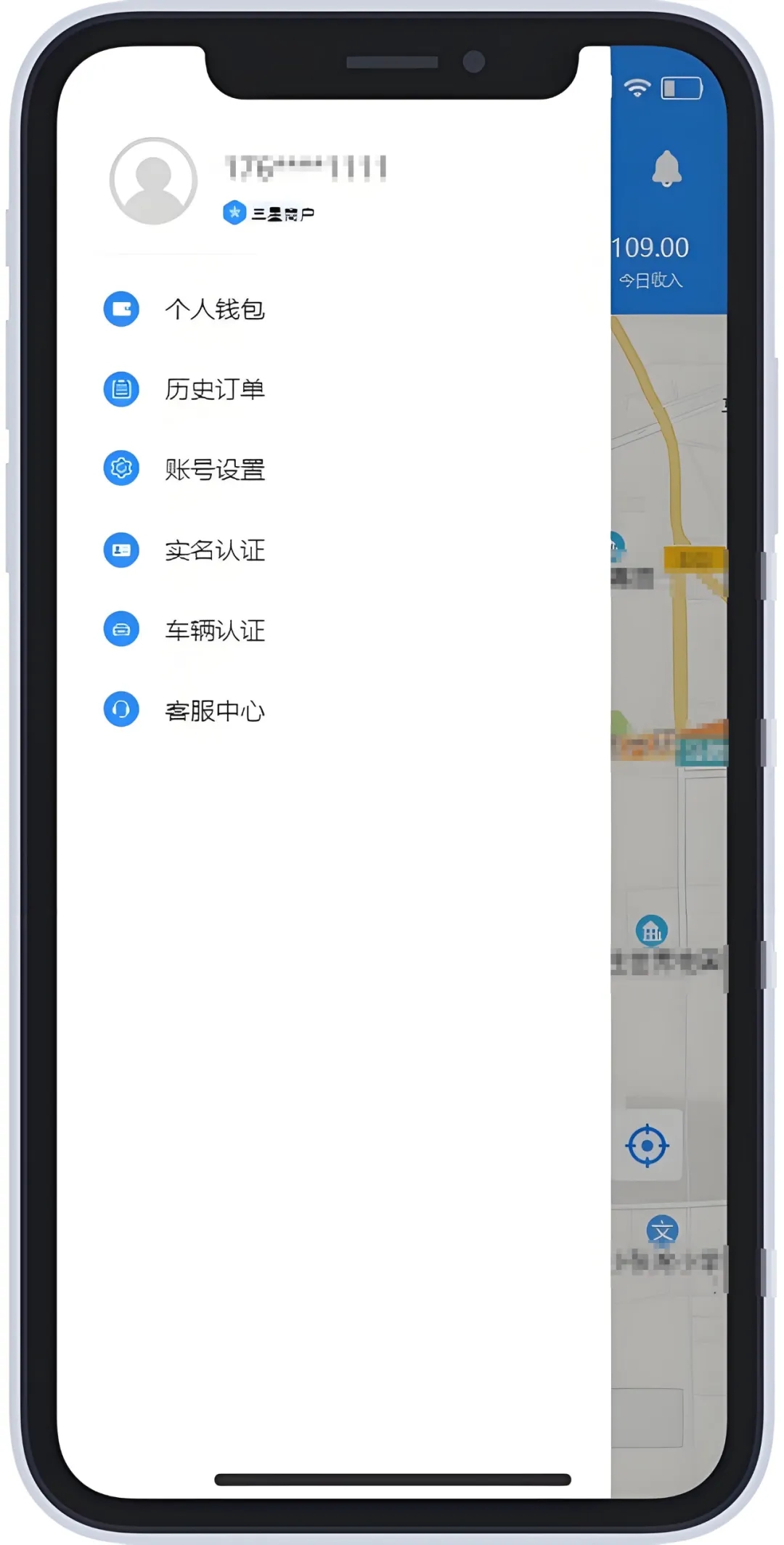Viewport: 784px width, 1545px height.
Task: Select 账号设置 in the side menu
Action: click(216, 470)
